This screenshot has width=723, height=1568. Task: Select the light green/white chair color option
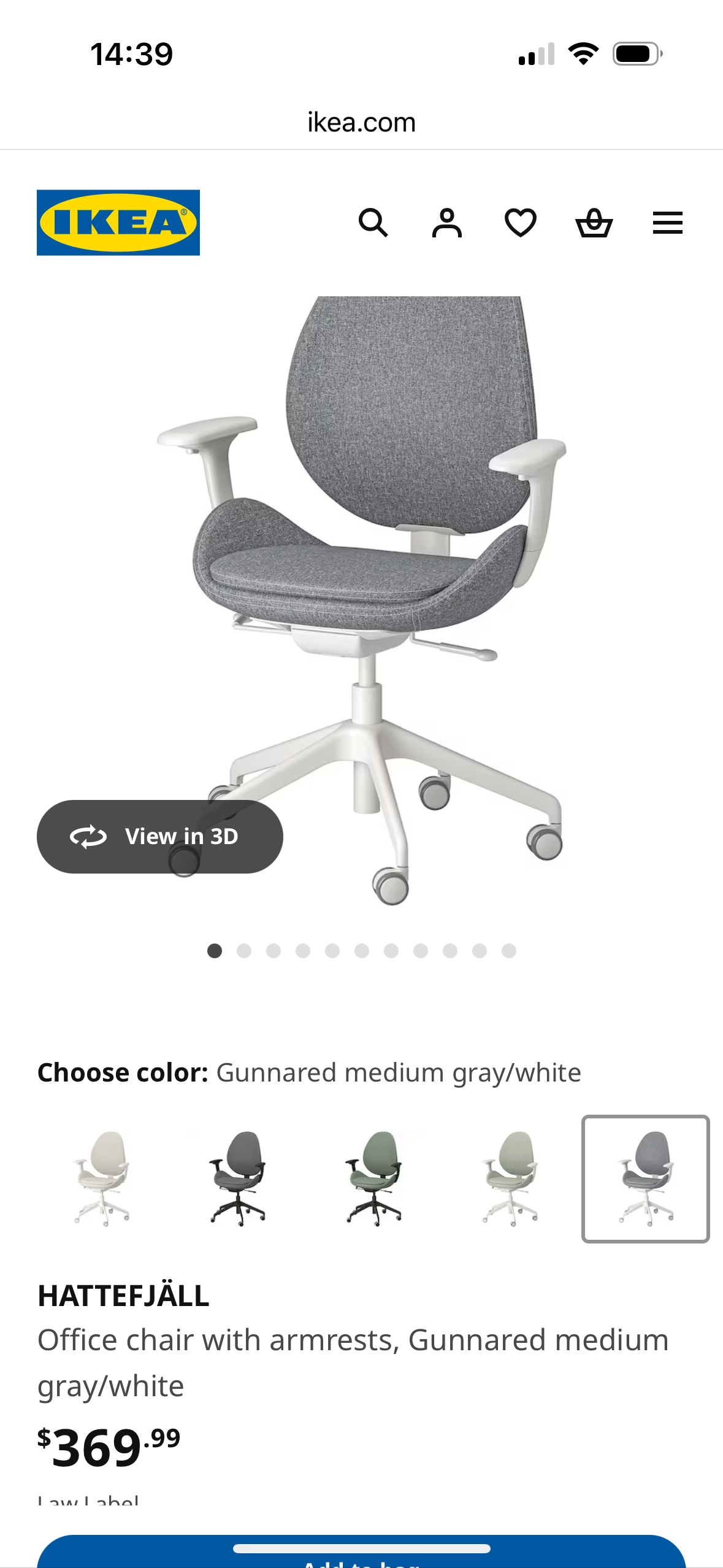(x=510, y=1178)
